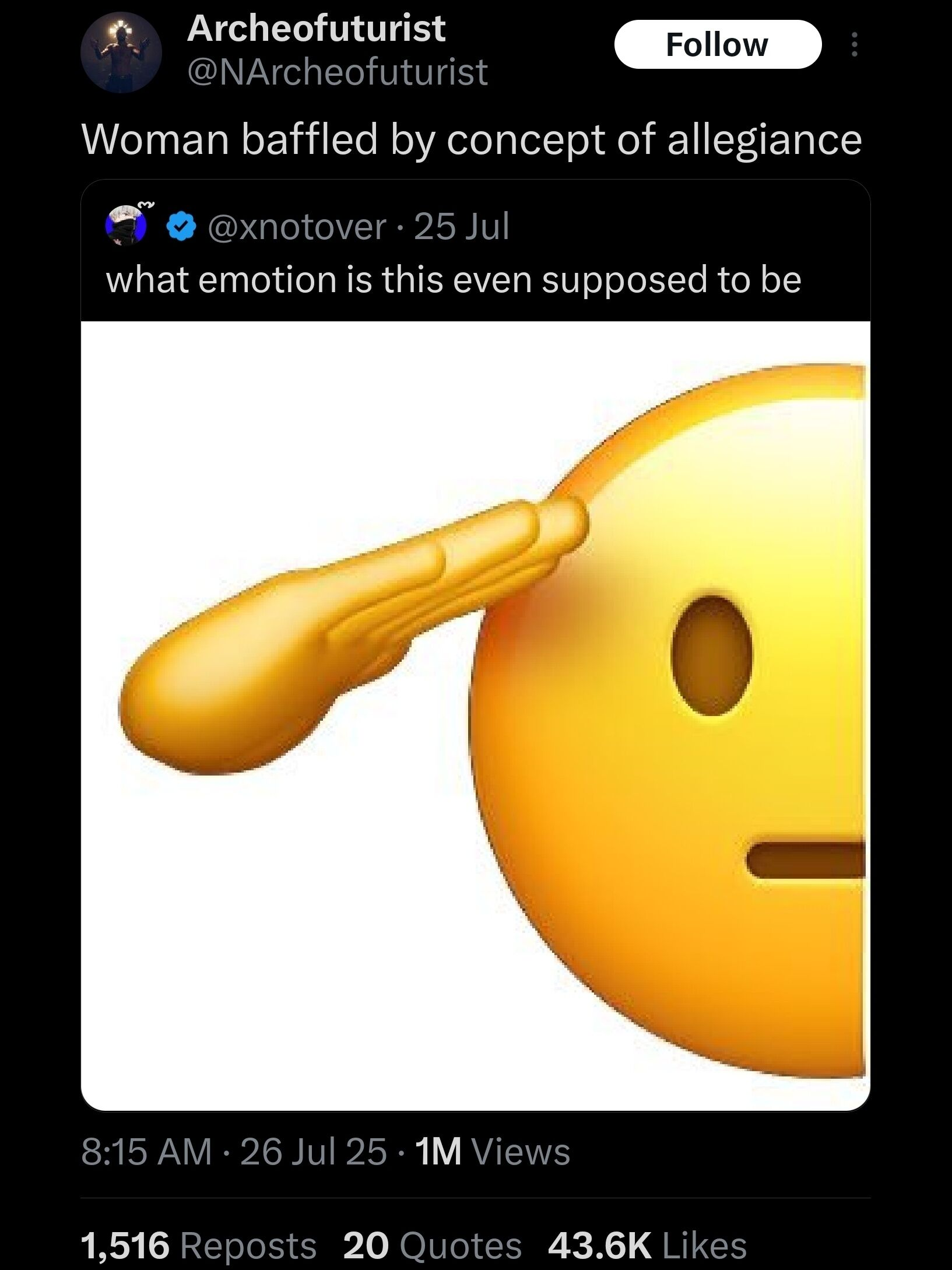This screenshot has width=952, height=1270.
Task: Follow the Archeofuturist account
Action: 717,45
